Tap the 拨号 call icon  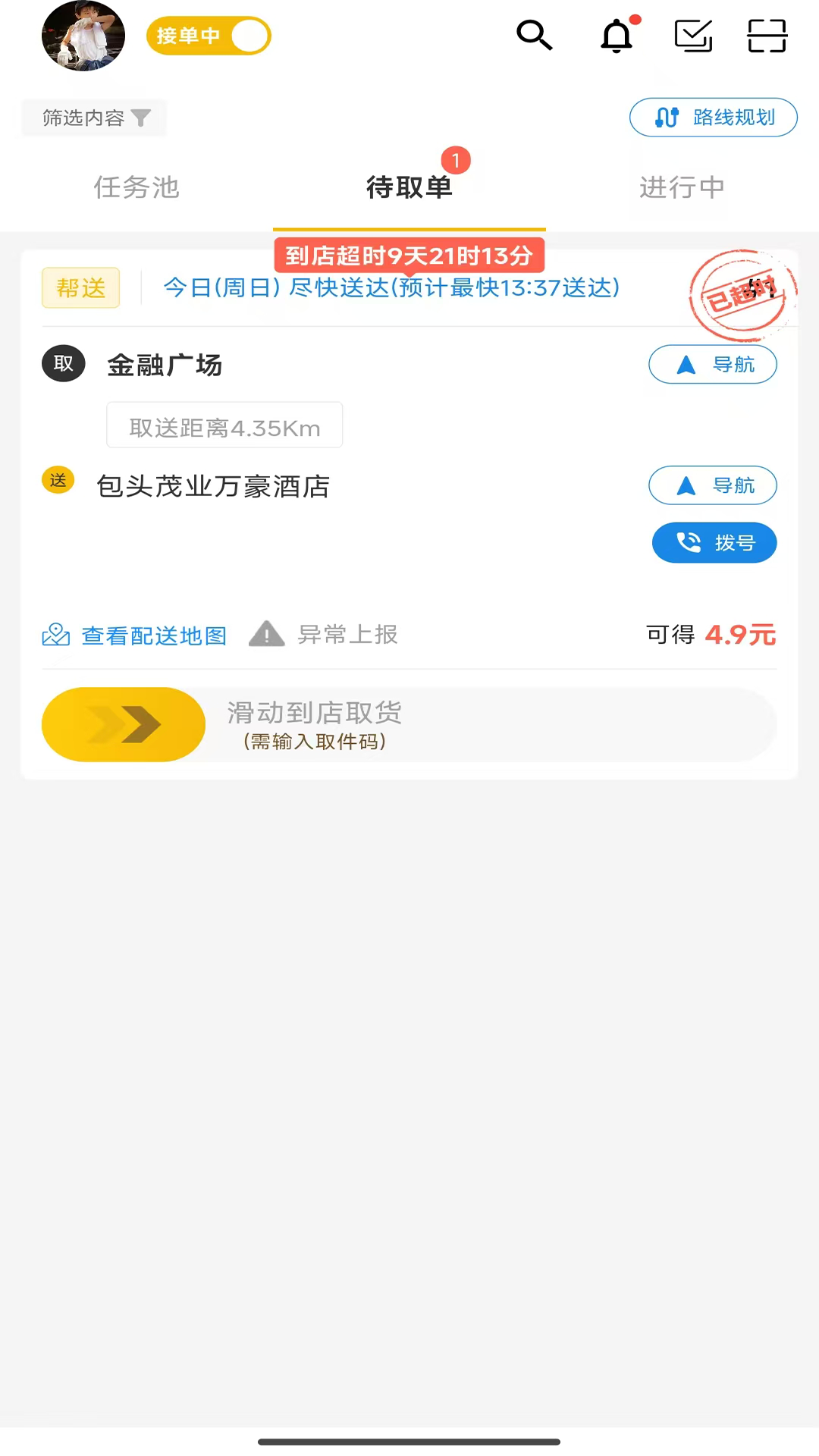(x=714, y=543)
